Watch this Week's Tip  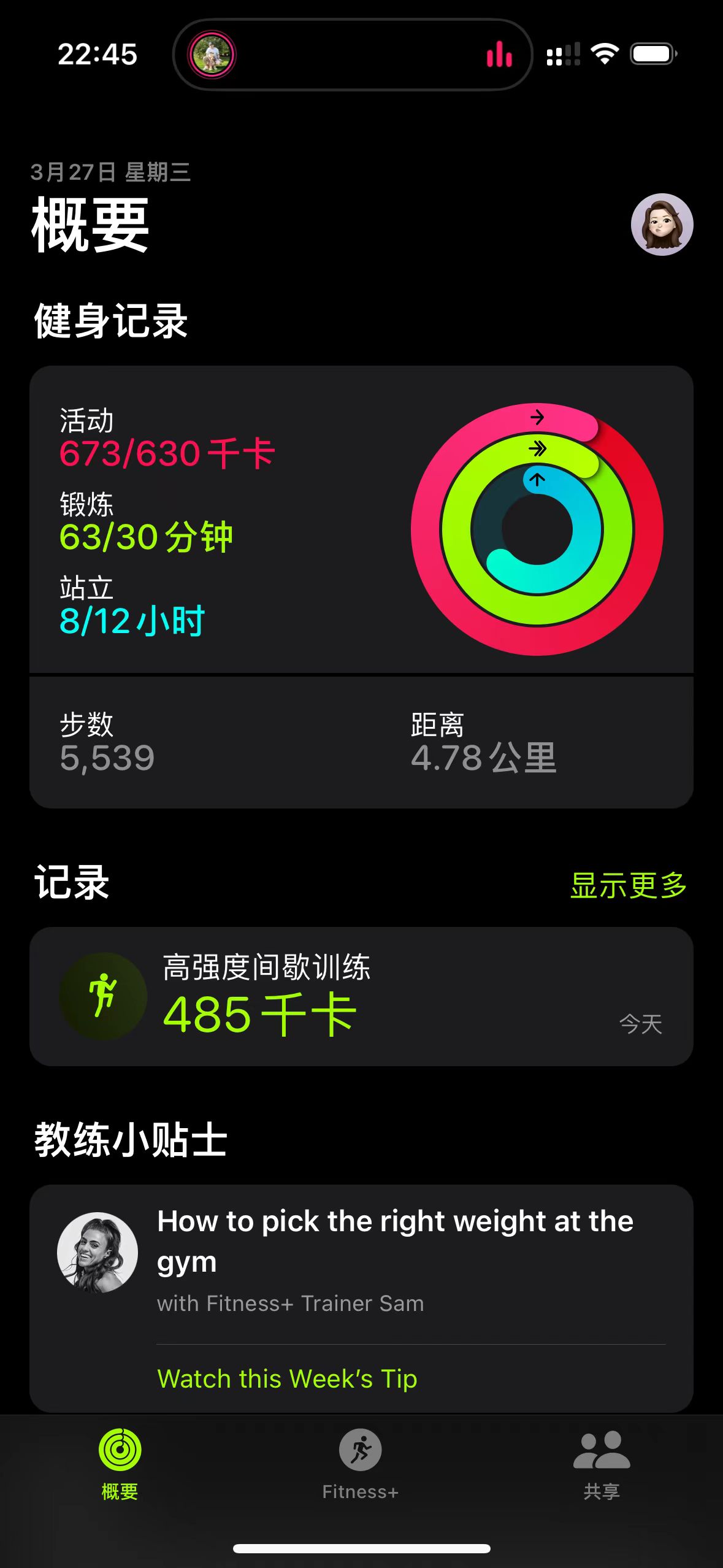point(287,1379)
